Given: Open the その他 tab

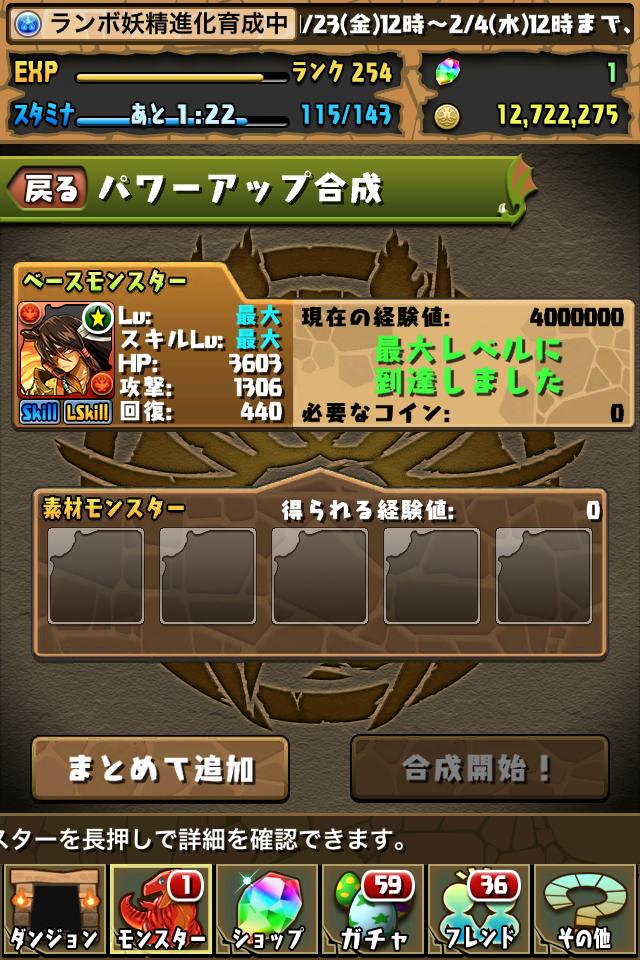Looking at the screenshot, I should pos(587,910).
